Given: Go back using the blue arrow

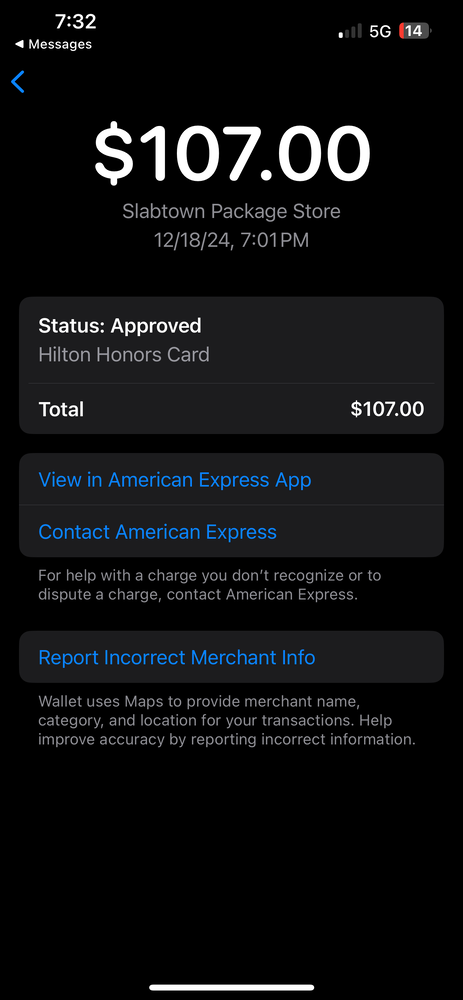Looking at the screenshot, I should point(18,82).
